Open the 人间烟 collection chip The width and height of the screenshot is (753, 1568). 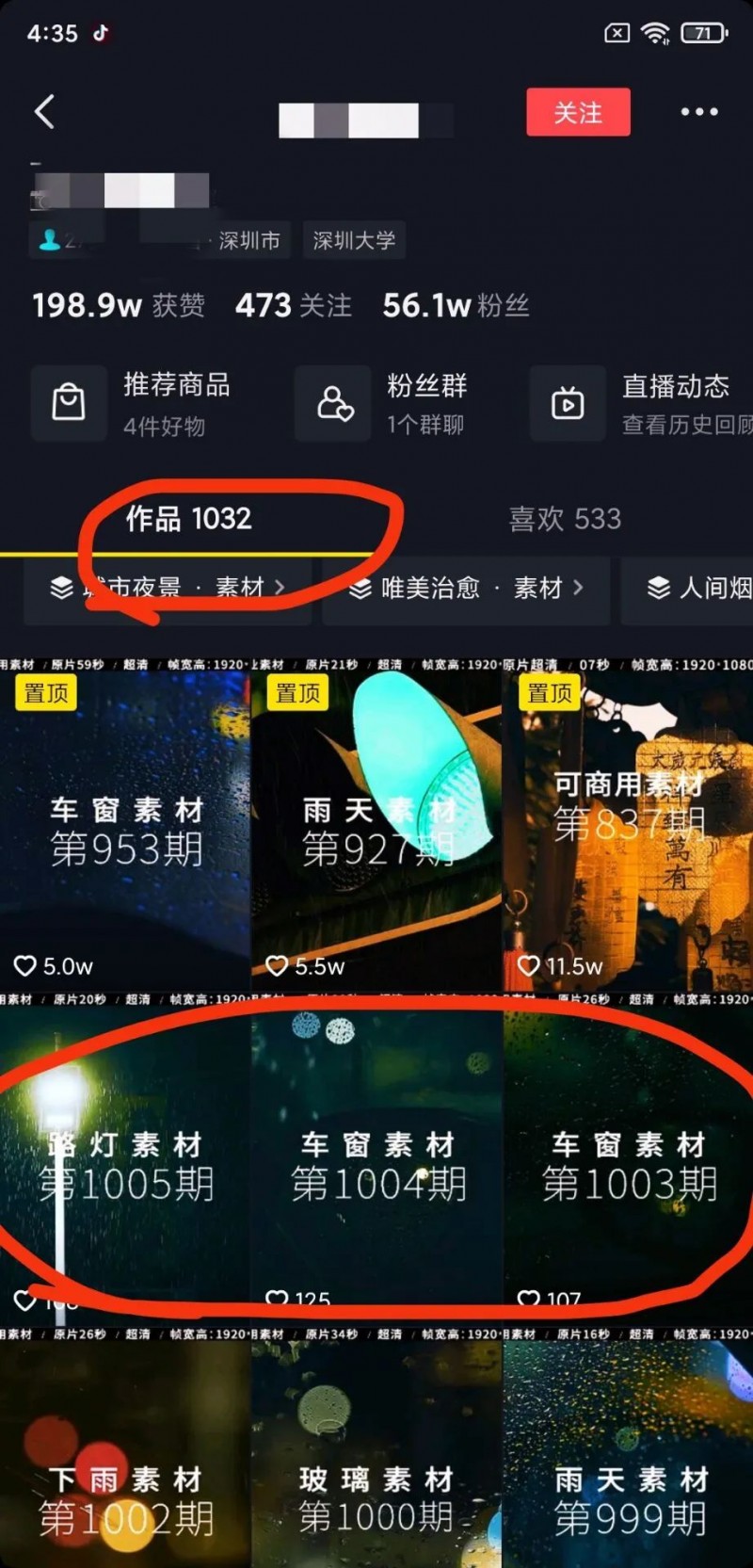697,589
